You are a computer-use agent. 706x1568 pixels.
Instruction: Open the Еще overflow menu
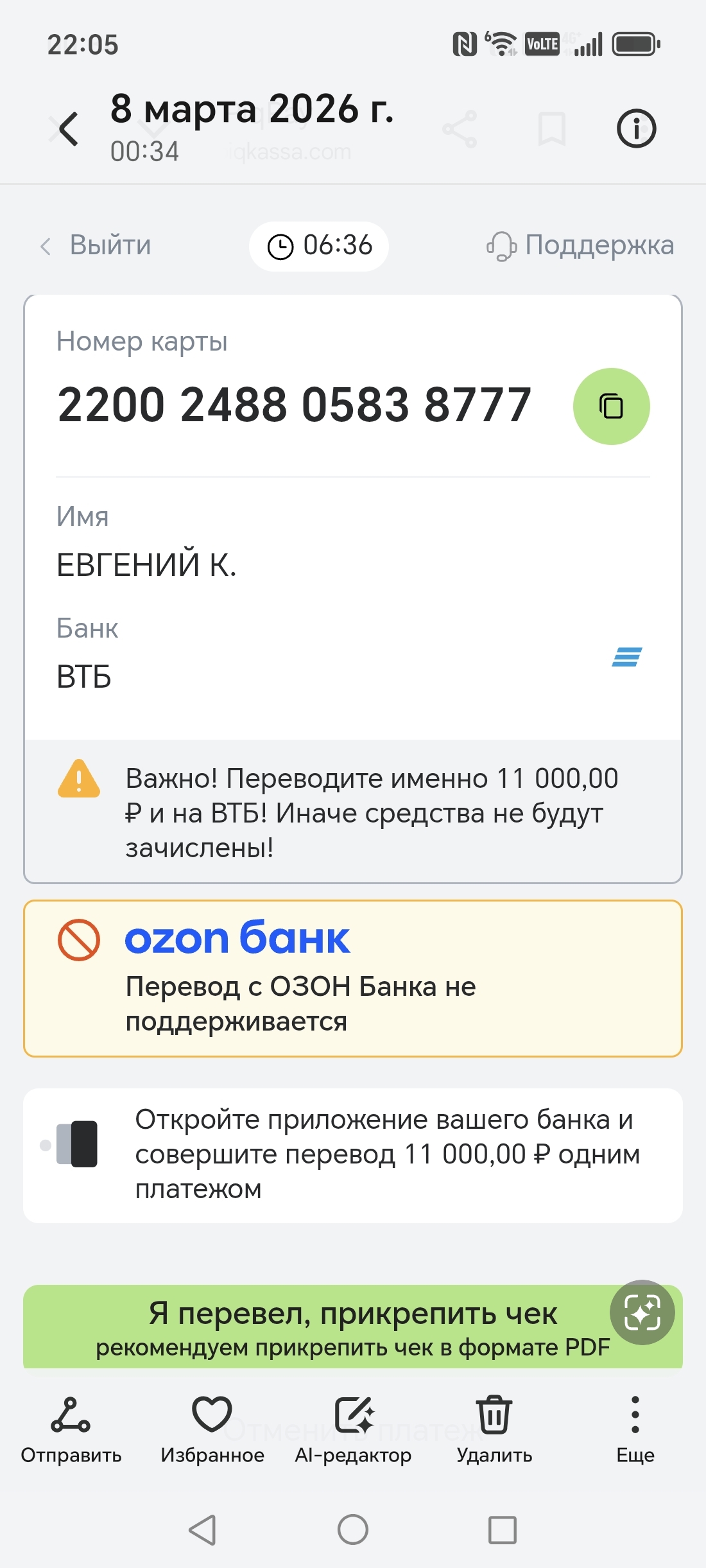635,1428
